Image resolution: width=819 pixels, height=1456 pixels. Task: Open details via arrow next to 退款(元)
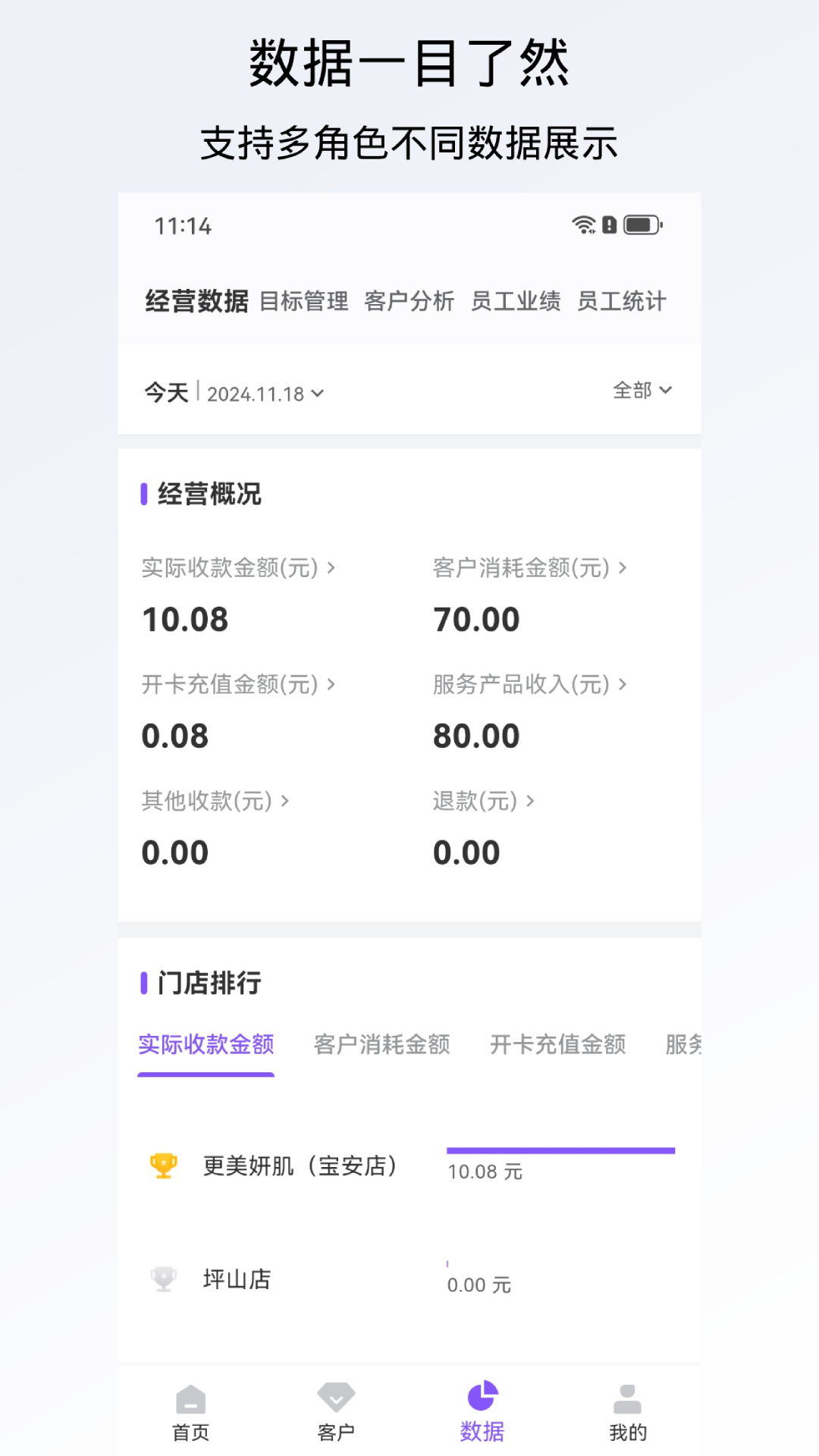(529, 801)
